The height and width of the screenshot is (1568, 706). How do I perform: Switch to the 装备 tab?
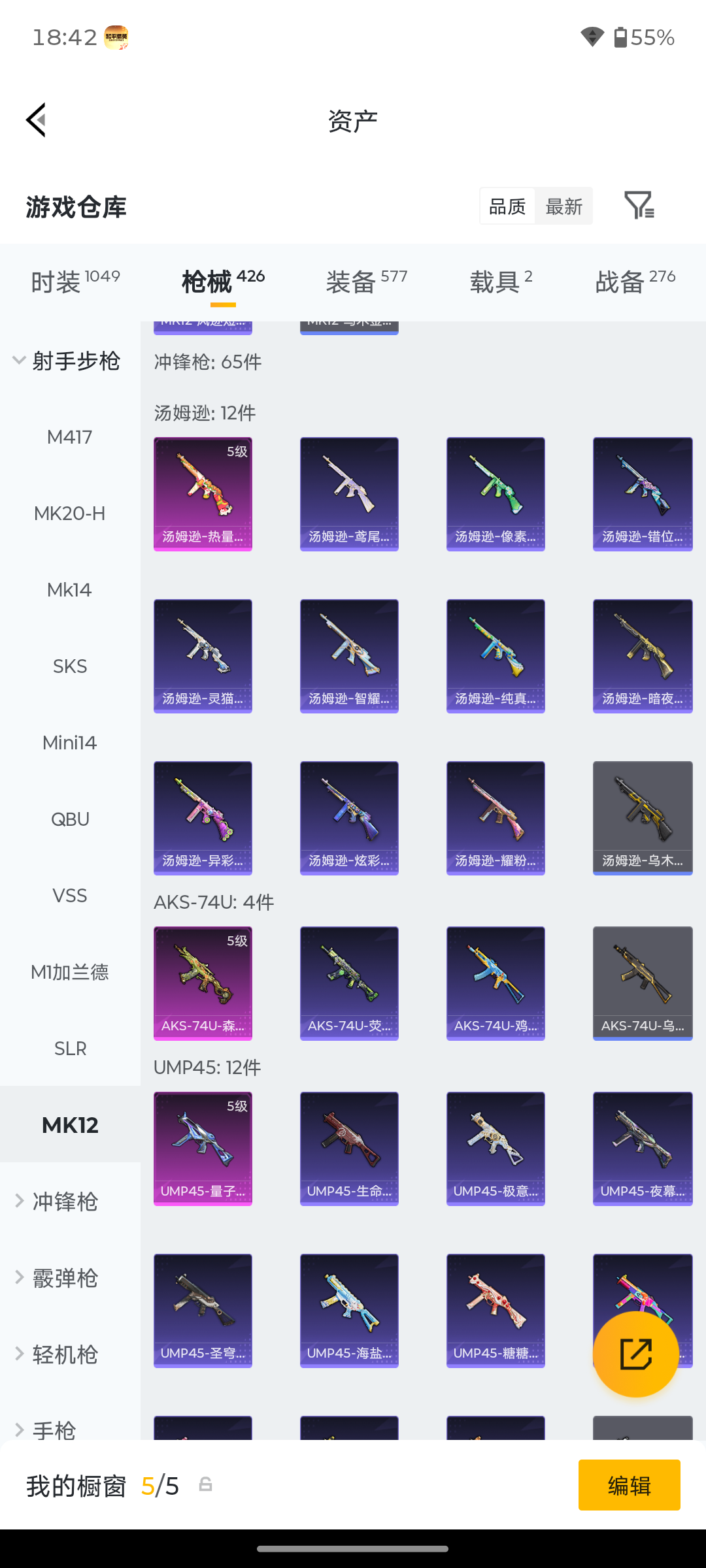366,282
